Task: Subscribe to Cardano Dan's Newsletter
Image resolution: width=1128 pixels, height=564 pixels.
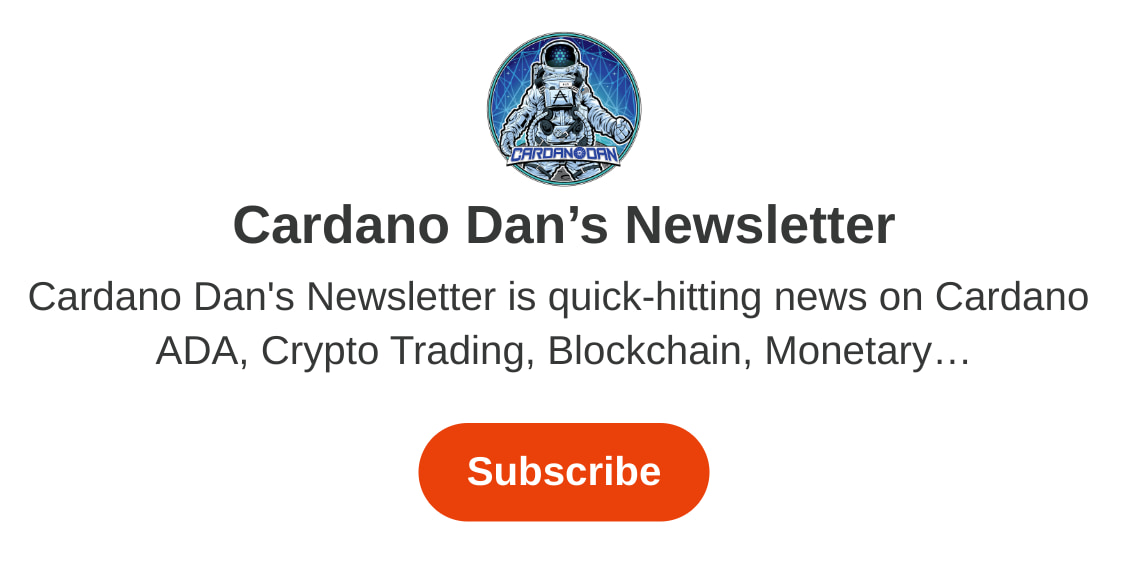Action: [x=563, y=472]
